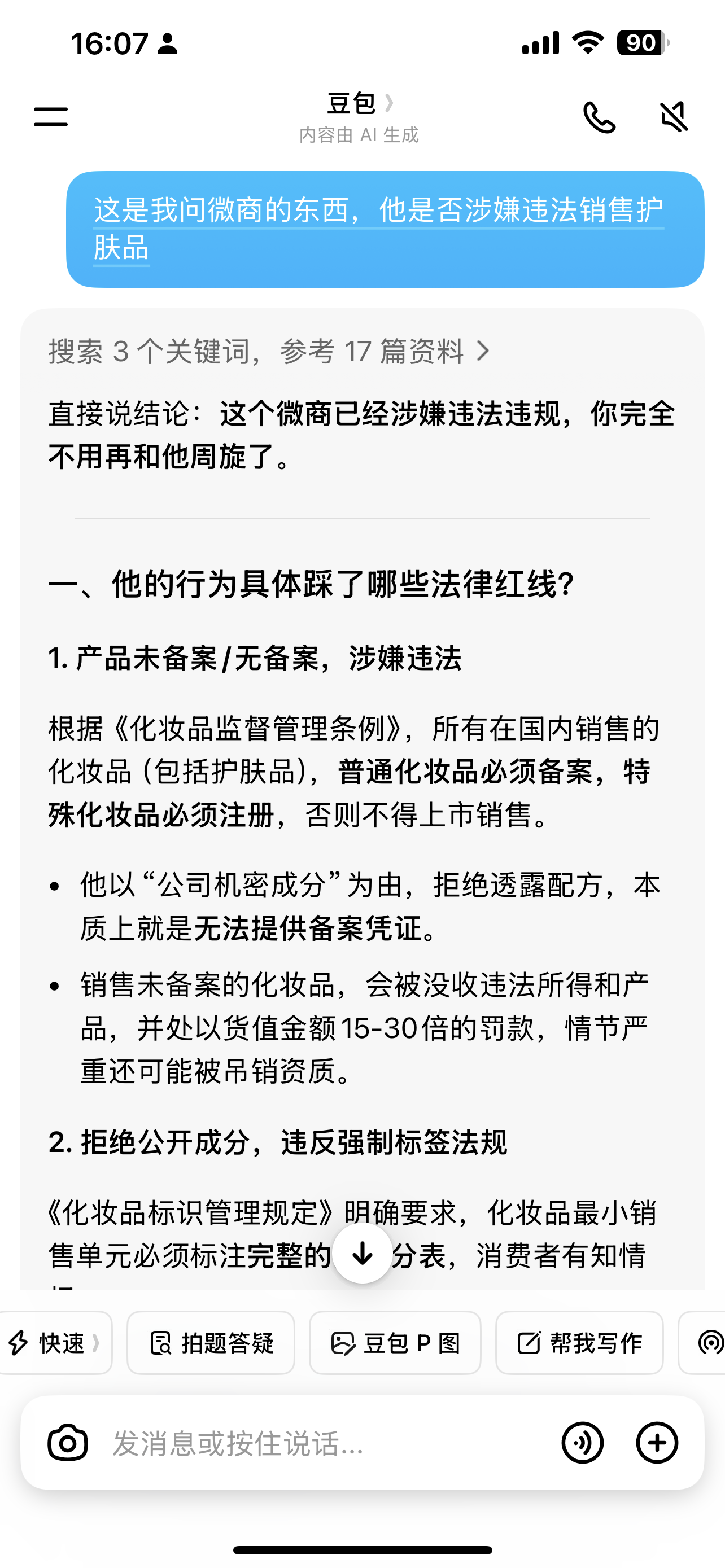Open the hamburger menu drawer
Viewport: 725px width, 1568px height.
[x=50, y=116]
